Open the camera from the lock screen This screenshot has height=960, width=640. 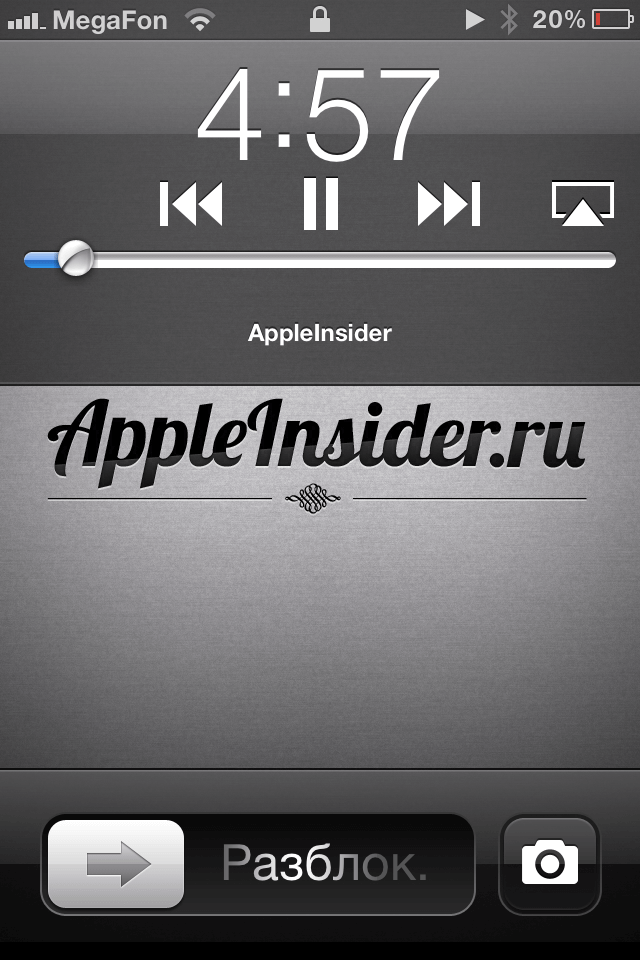(x=550, y=864)
